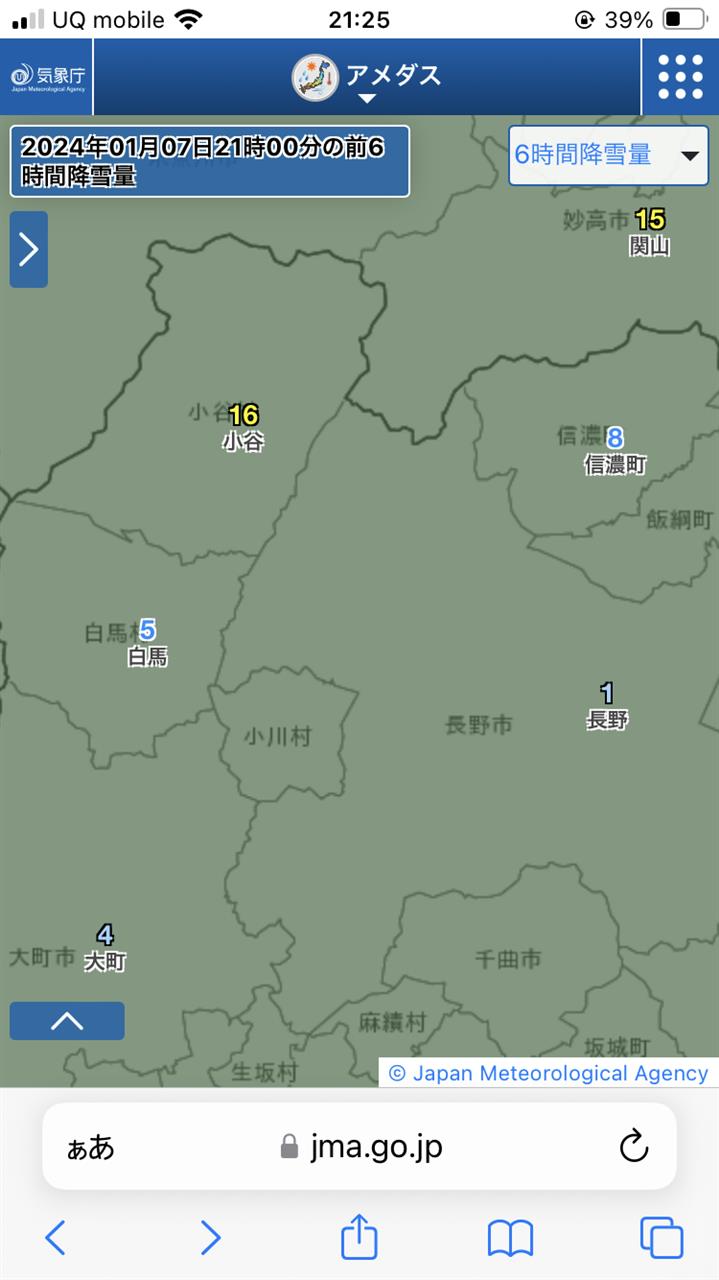This screenshot has width=719, height=1280.
Task: Open Safari bookmarks
Action: pos(510,1239)
